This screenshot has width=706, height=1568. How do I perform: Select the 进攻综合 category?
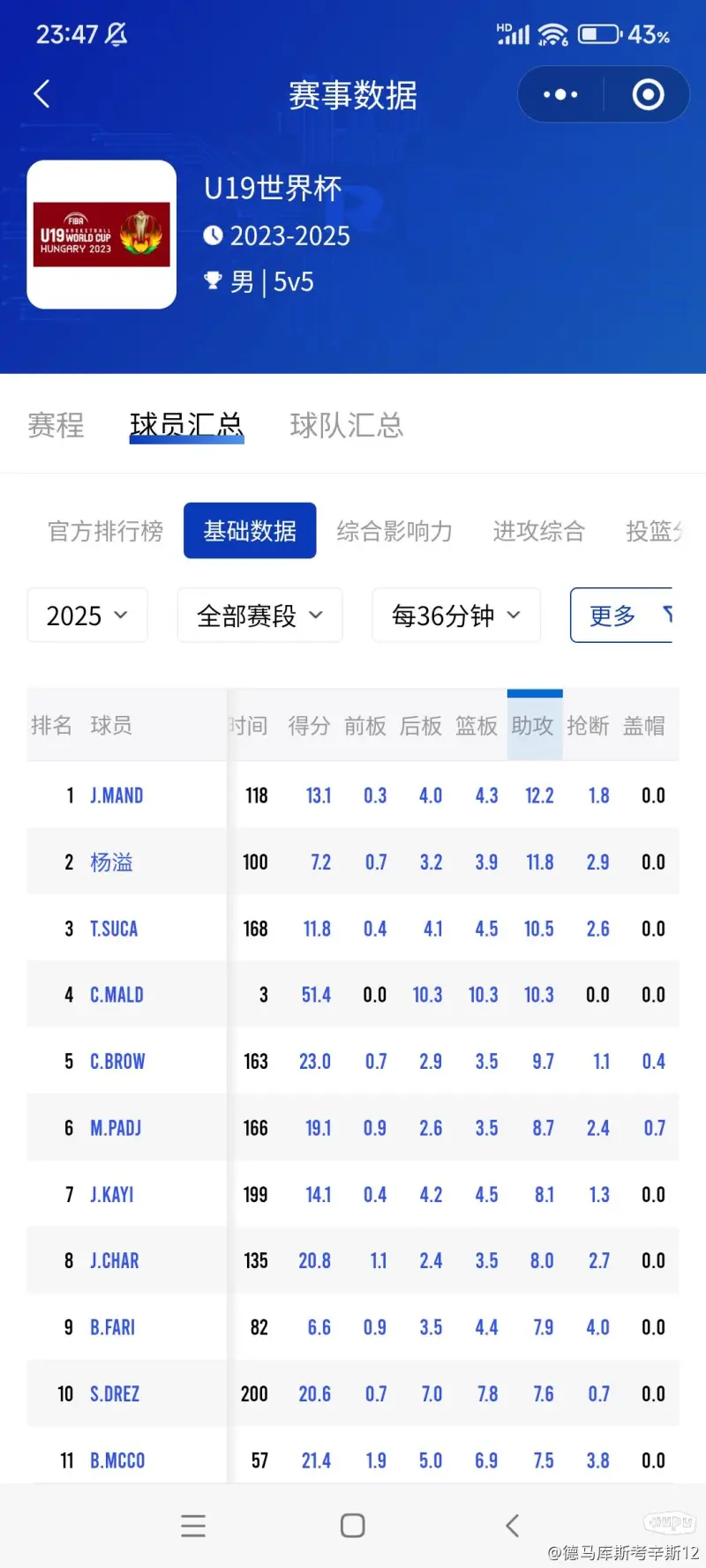[538, 531]
